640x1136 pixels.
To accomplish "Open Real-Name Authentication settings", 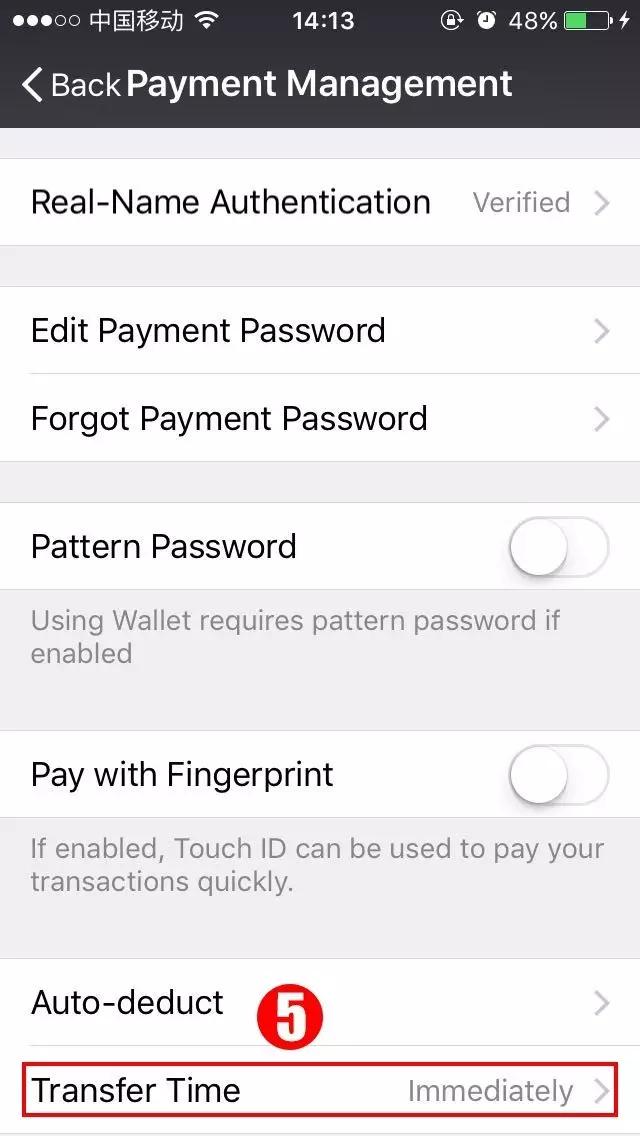I will (x=320, y=202).
